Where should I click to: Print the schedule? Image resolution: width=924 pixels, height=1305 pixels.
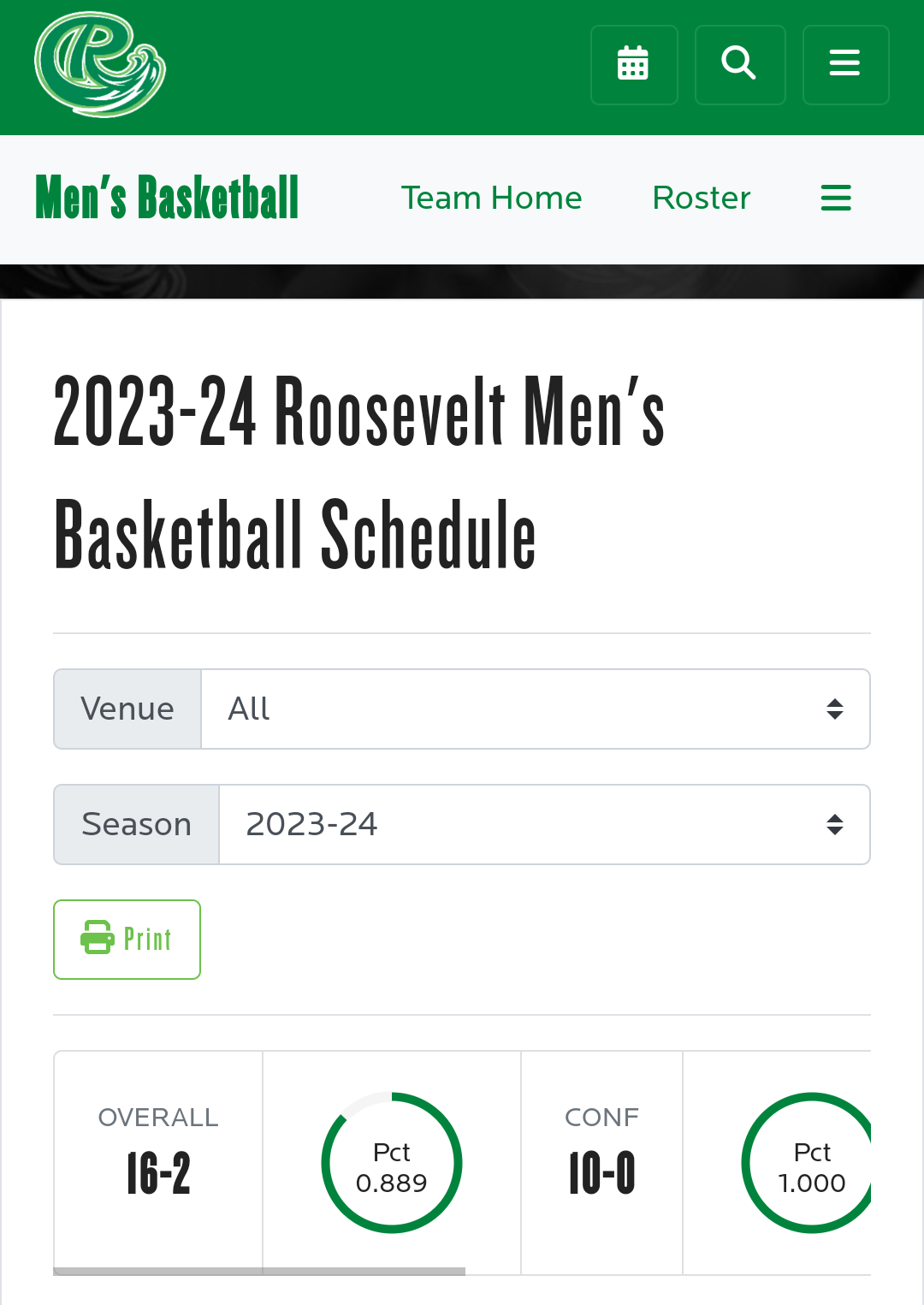[x=127, y=940]
